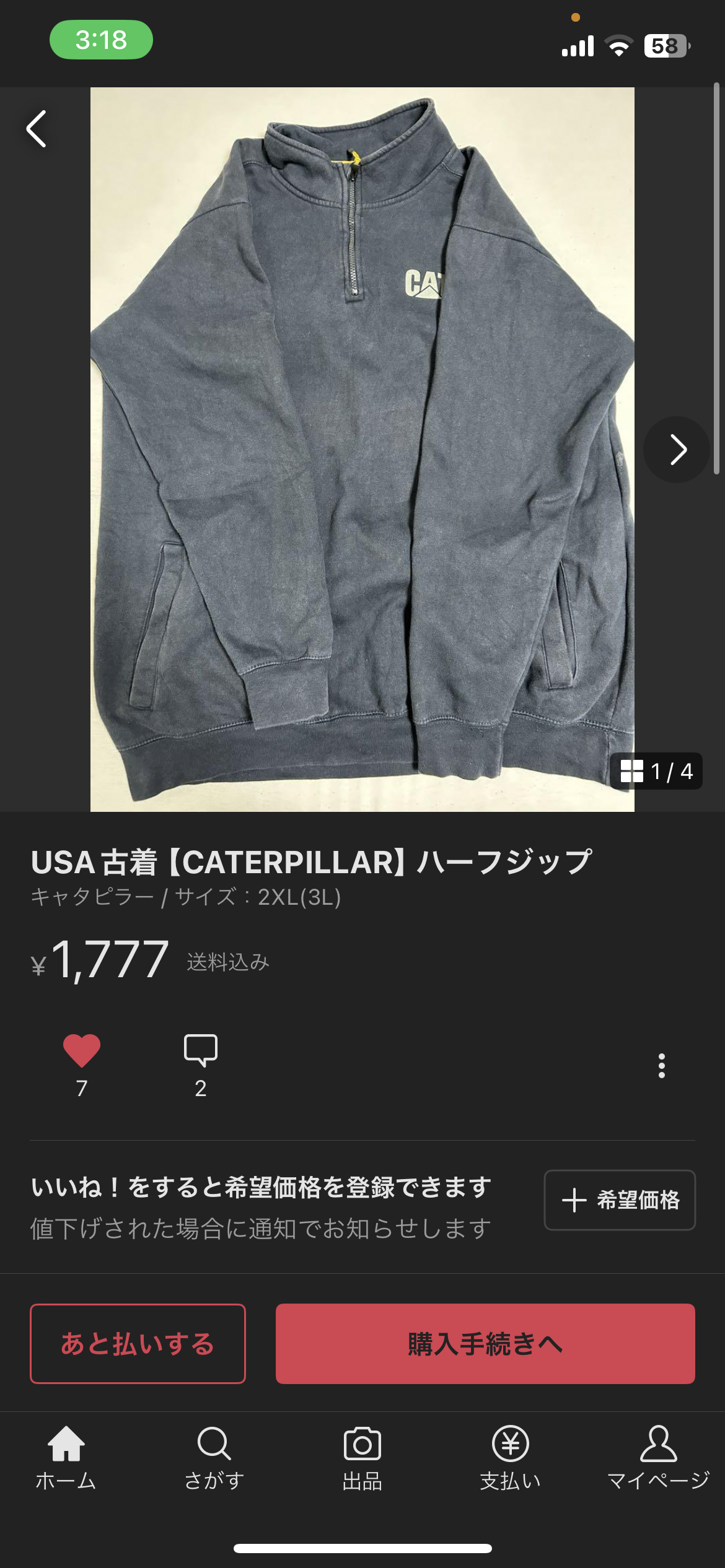Open the CATERPILLAR sweatshirt photo fullscreen
The width and height of the screenshot is (725, 1568).
tap(362, 450)
